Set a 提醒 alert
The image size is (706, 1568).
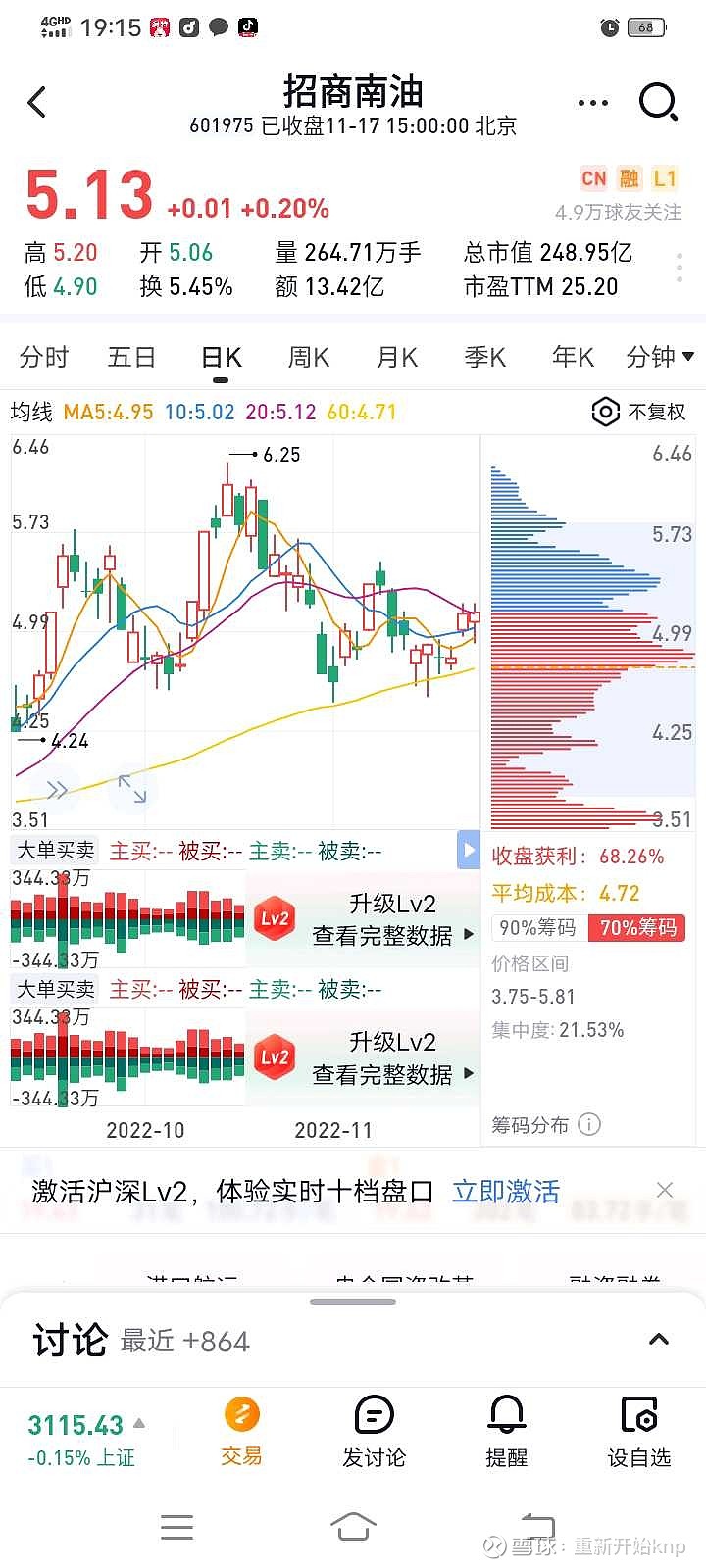coord(507,1432)
